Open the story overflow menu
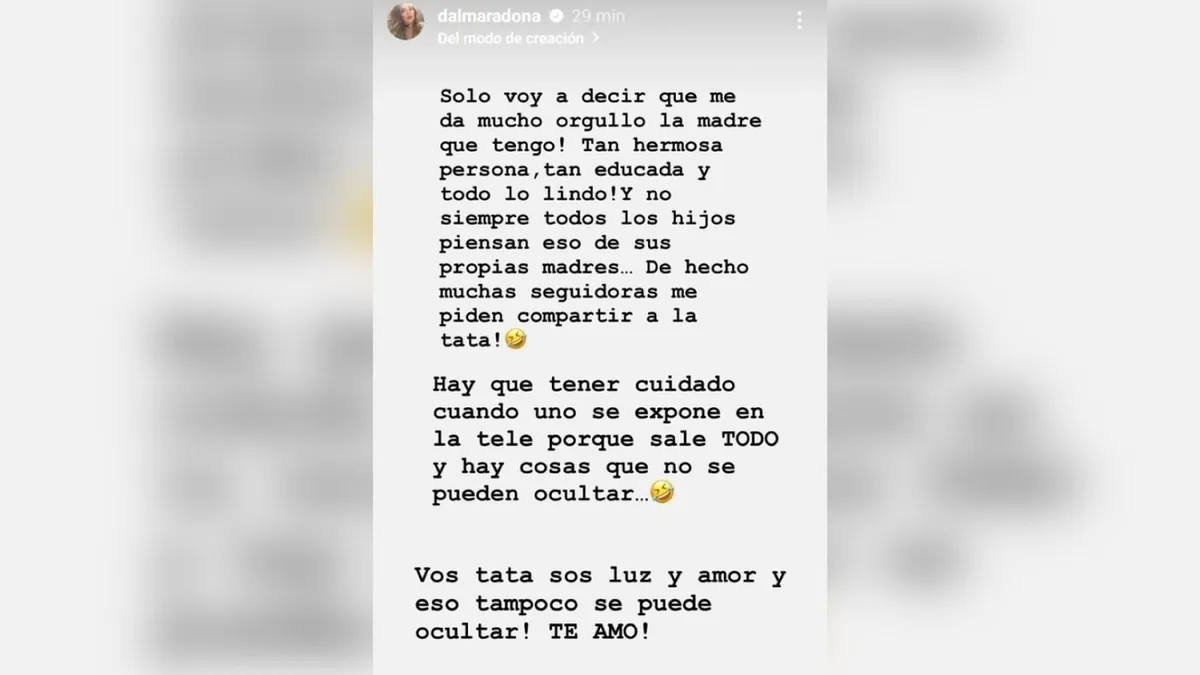 (798, 20)
